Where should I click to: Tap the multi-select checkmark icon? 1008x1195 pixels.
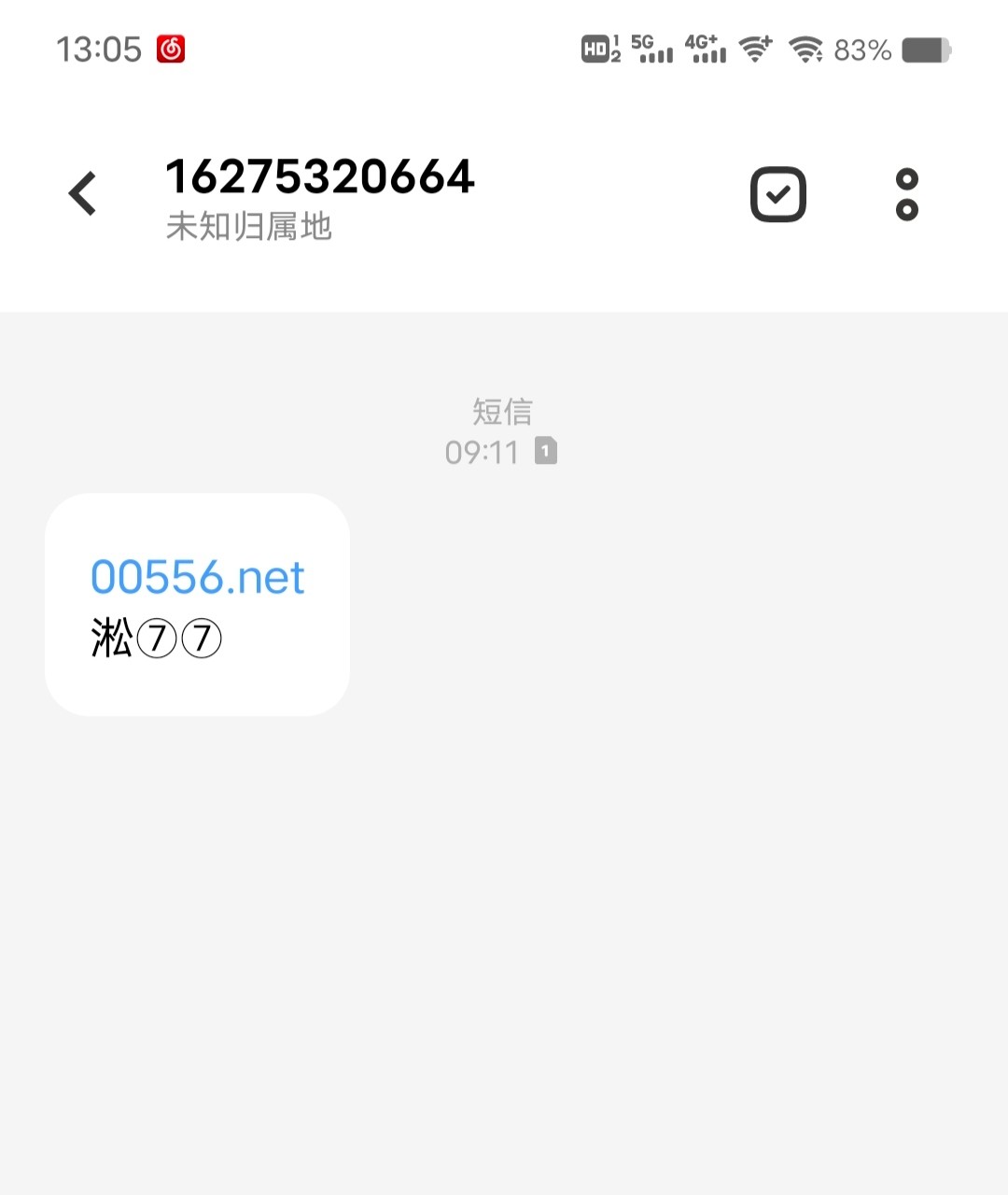point(777,194)
